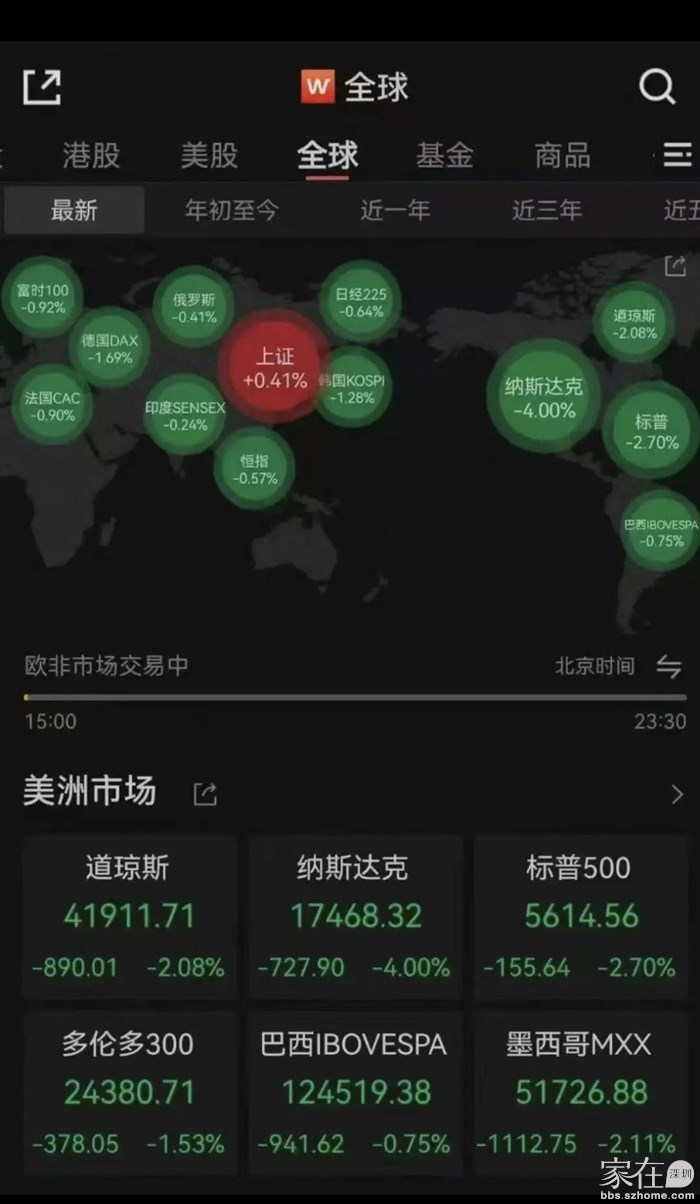Share the world map heat view

coord(676,266)
